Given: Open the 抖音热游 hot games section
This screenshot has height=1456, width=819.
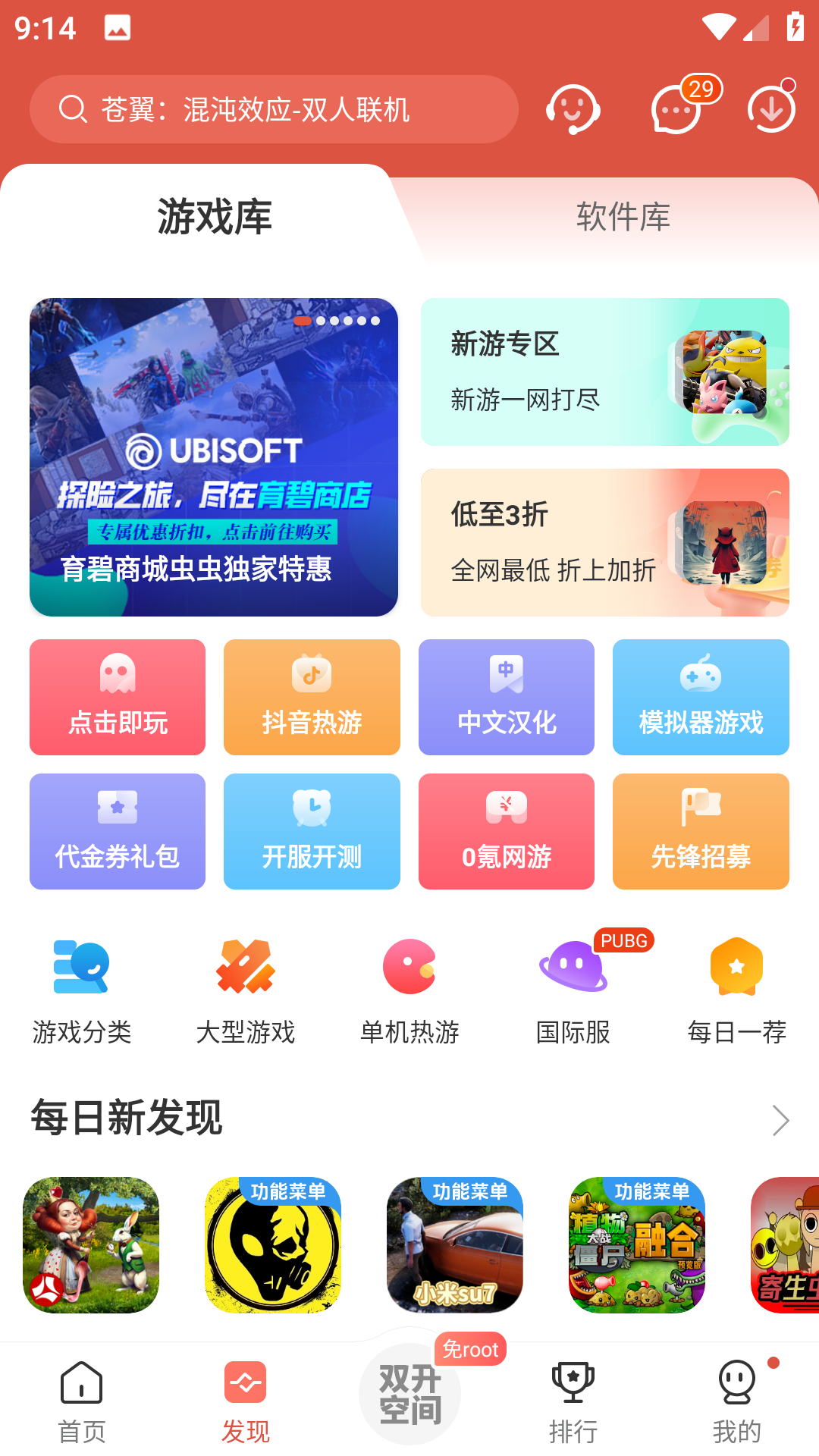Looking at the screenshot, I should pyautogui.click(x=312, y=696).
